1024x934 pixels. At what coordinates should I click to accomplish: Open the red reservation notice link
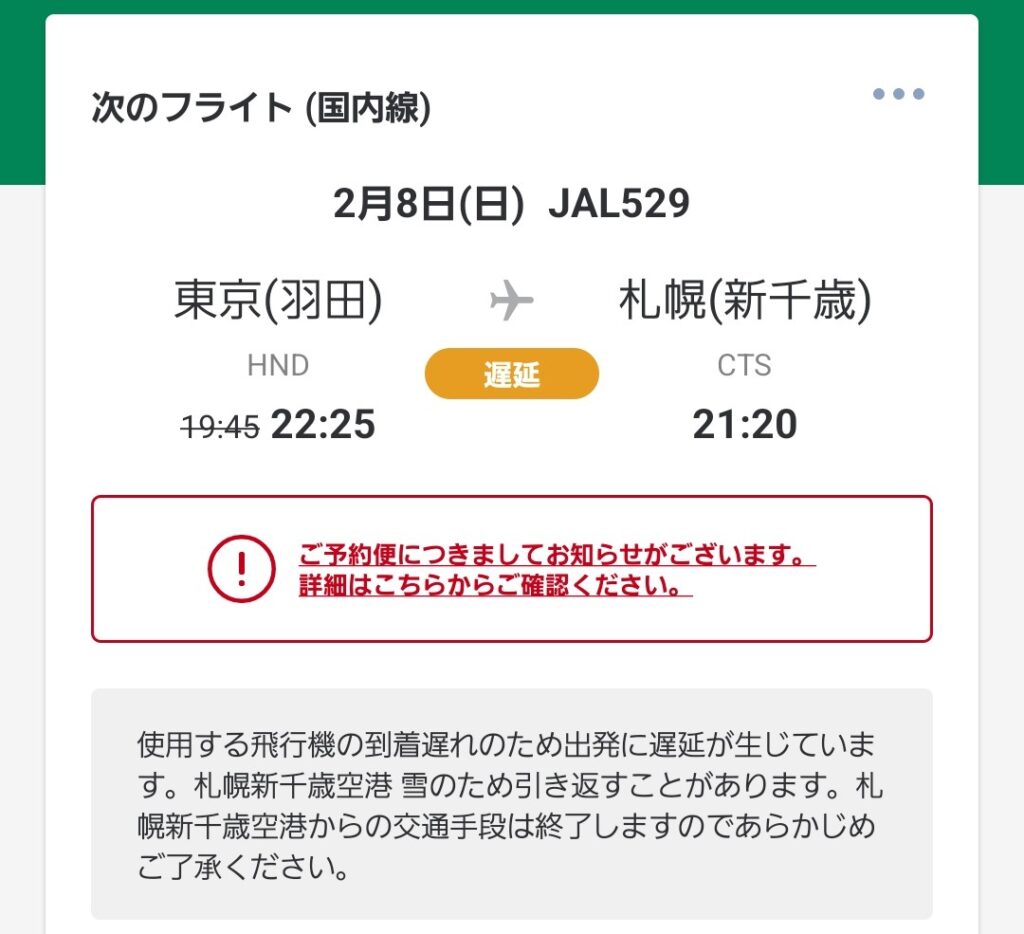point(555,570)
